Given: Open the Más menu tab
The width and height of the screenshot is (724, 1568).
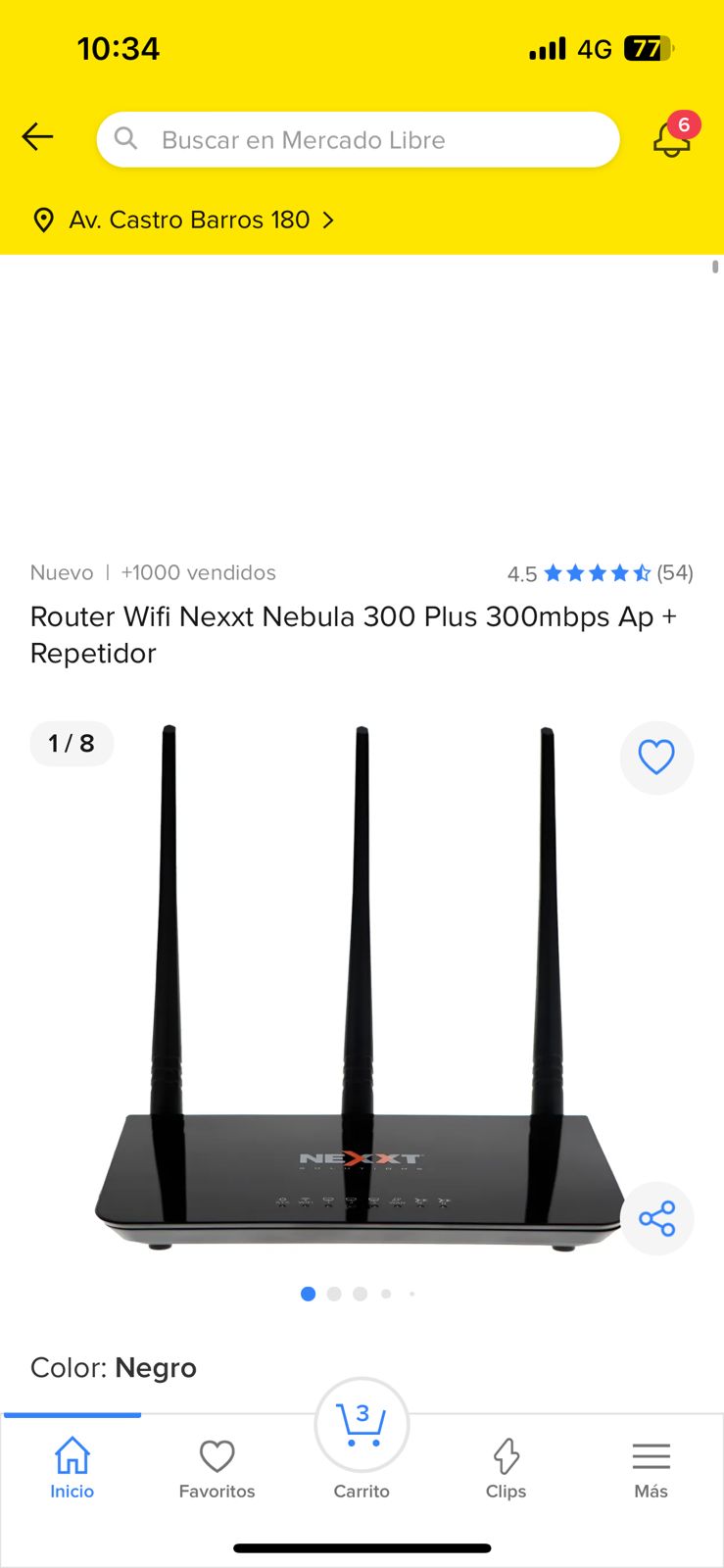Looking at the screenshot, I should 651,1467.
